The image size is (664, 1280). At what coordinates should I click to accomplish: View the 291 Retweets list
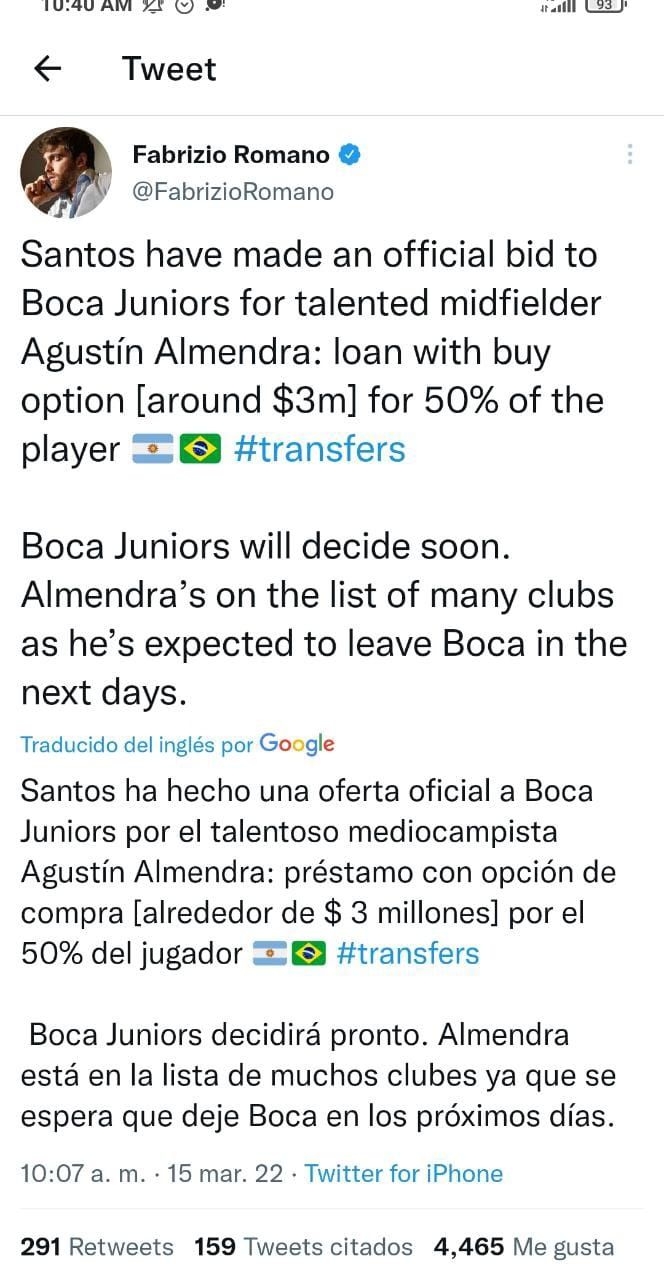97,1247
